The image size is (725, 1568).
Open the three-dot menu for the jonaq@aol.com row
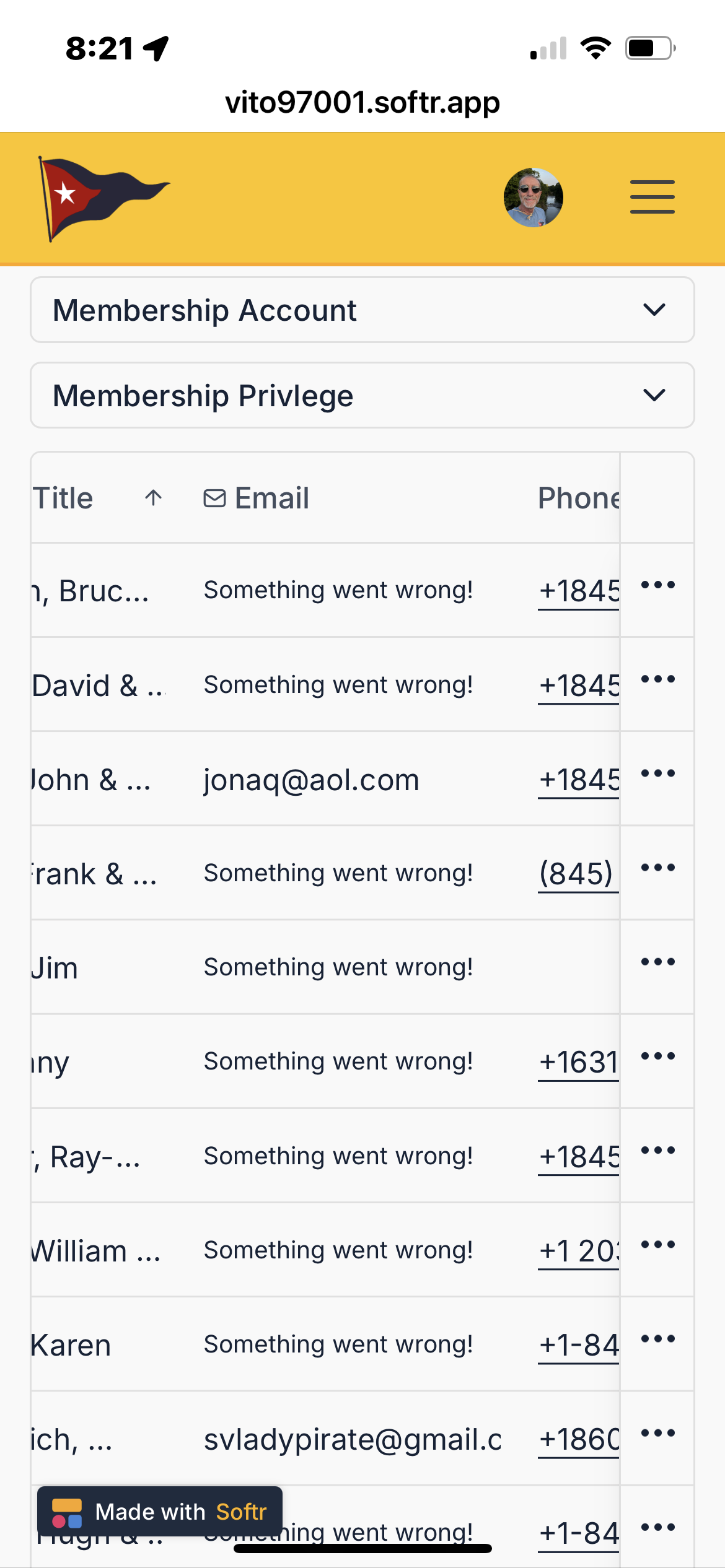(657, 773)
